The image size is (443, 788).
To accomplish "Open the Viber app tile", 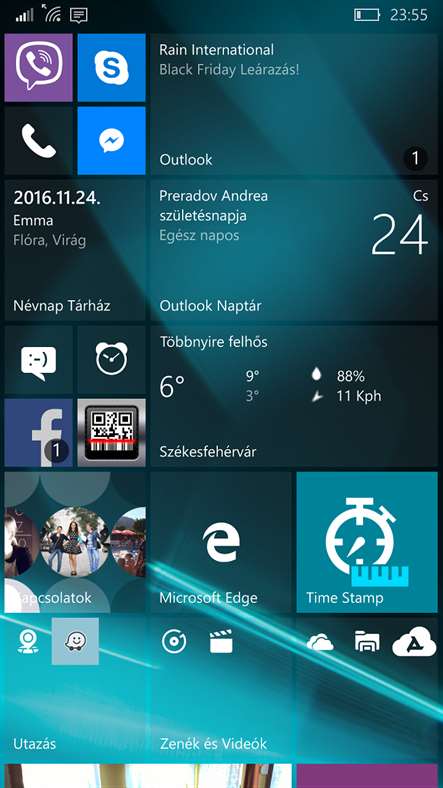I will coord(39,67).
